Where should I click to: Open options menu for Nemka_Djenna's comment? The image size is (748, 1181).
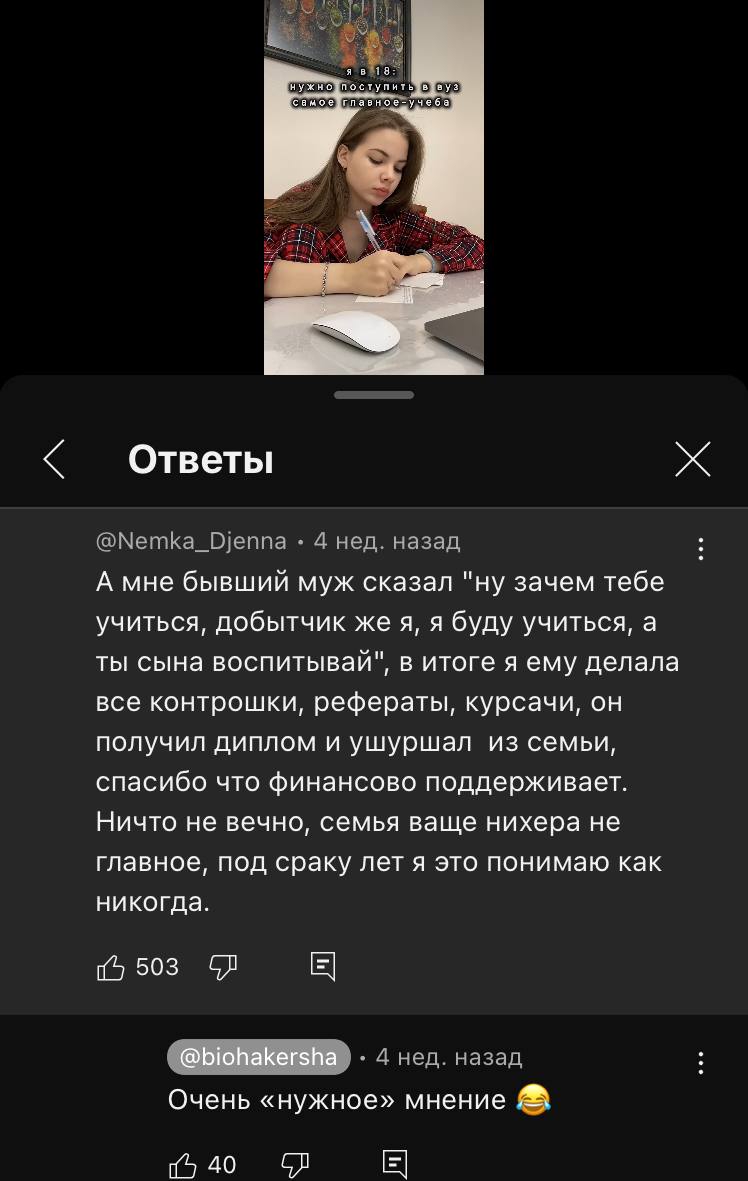tap(700, 548)
